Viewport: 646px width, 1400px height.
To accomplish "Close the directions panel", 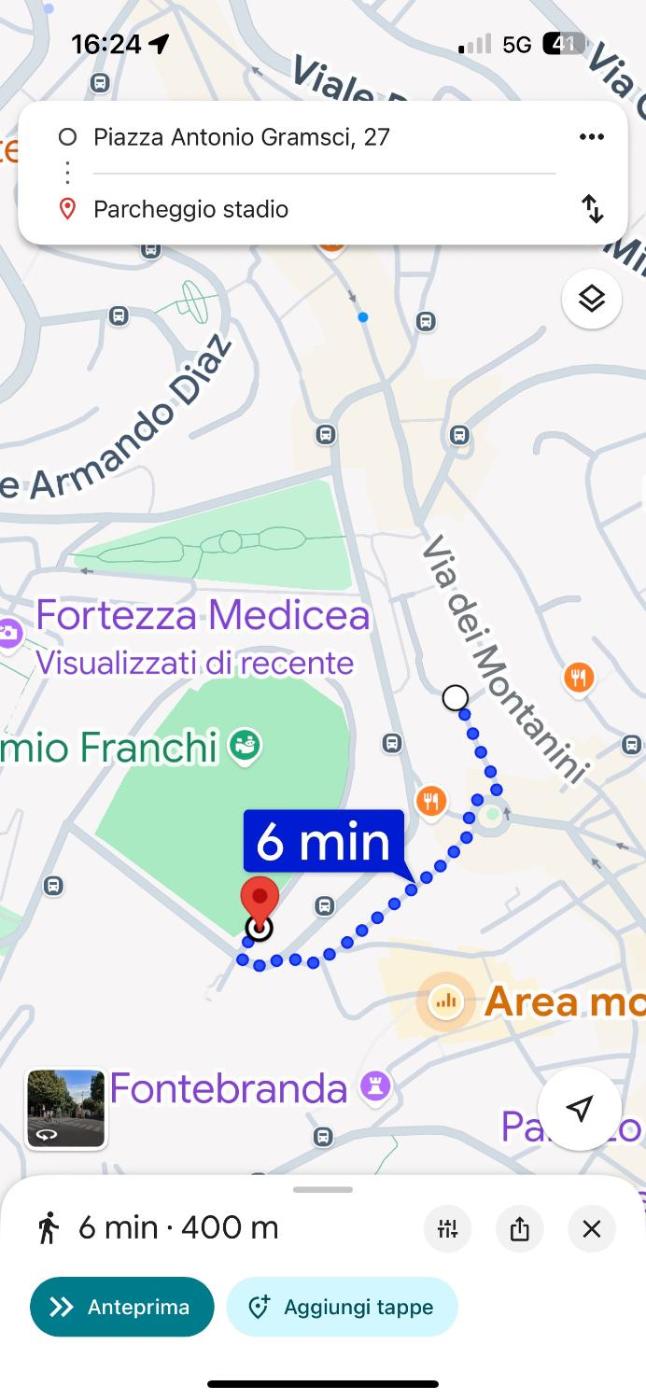I will pyautogui.click(x=591, y=1229).
